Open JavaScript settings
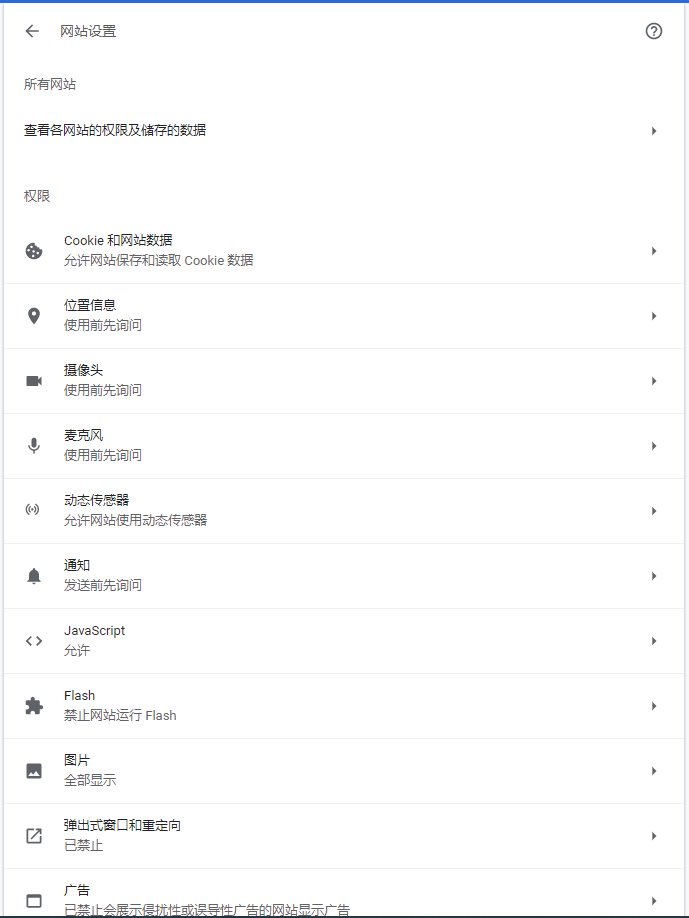This screenshot has width=689, height=918. click(x=340, y=640)
